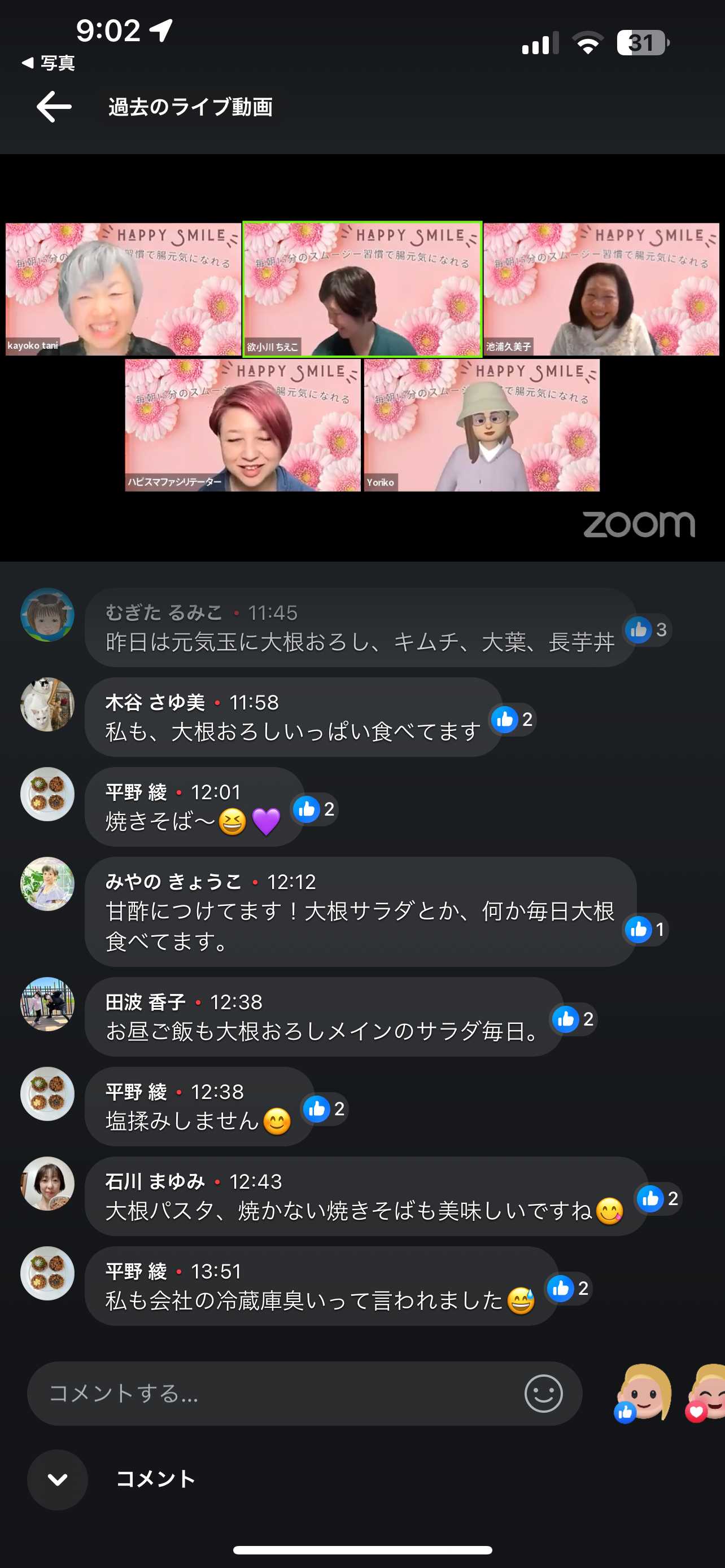This screenshot has width=725, height=1568.
Task: Return to the 写真 app
Action: [x=49, y=63]
